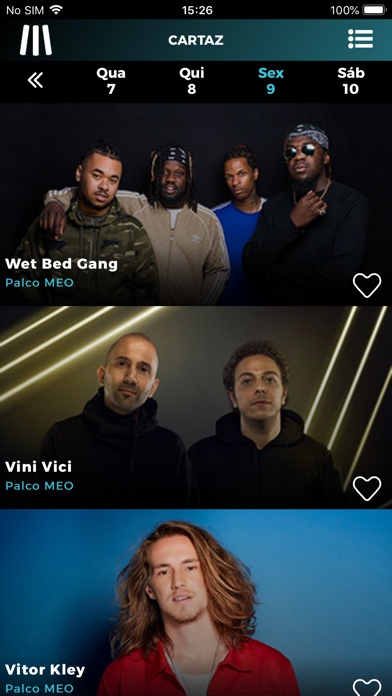
Task: Favorite Vitor Kley with heart icon
Action: 367,688
